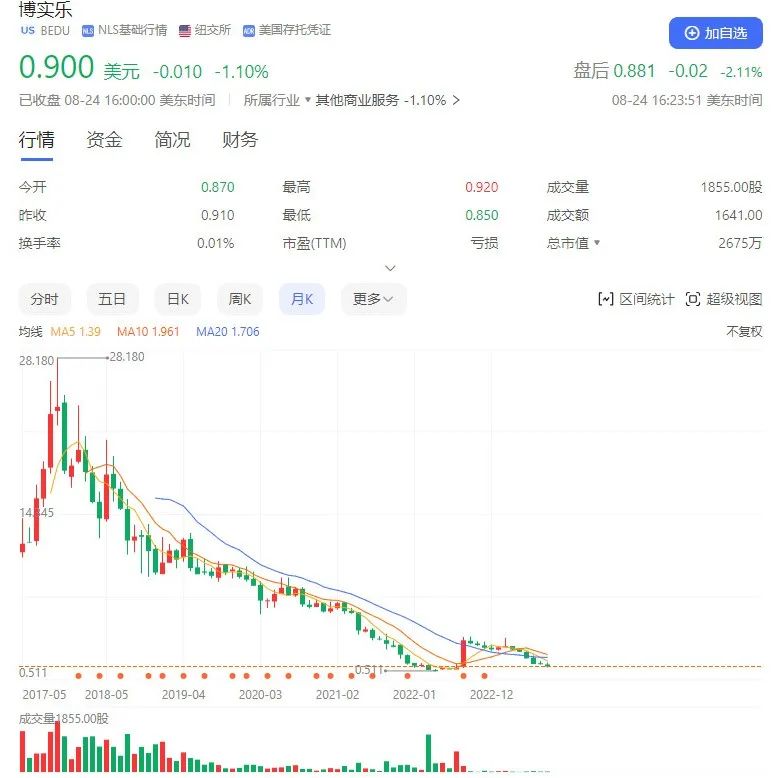Switch to the 财务 tab

tap(238, 140)
